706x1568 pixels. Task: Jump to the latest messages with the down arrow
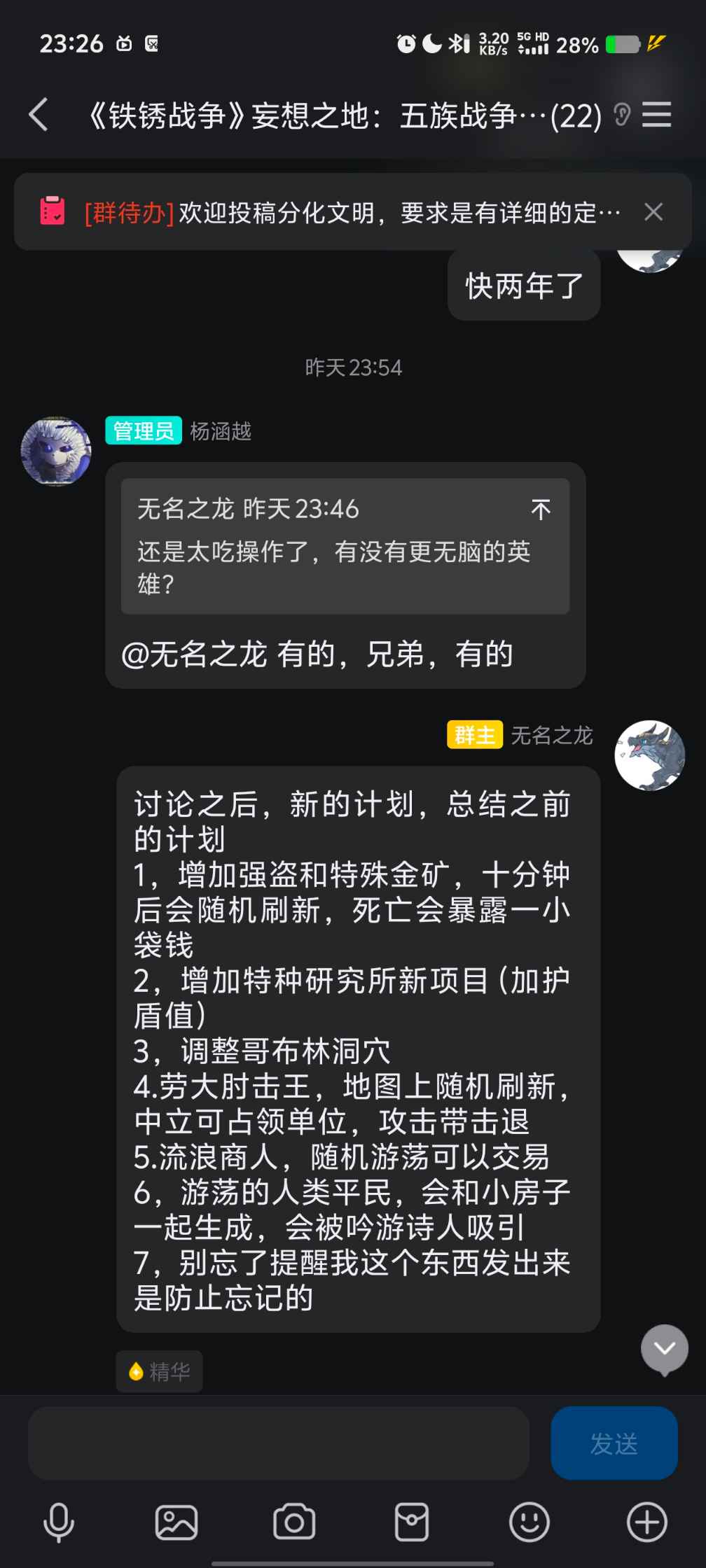pos(664,1348)
